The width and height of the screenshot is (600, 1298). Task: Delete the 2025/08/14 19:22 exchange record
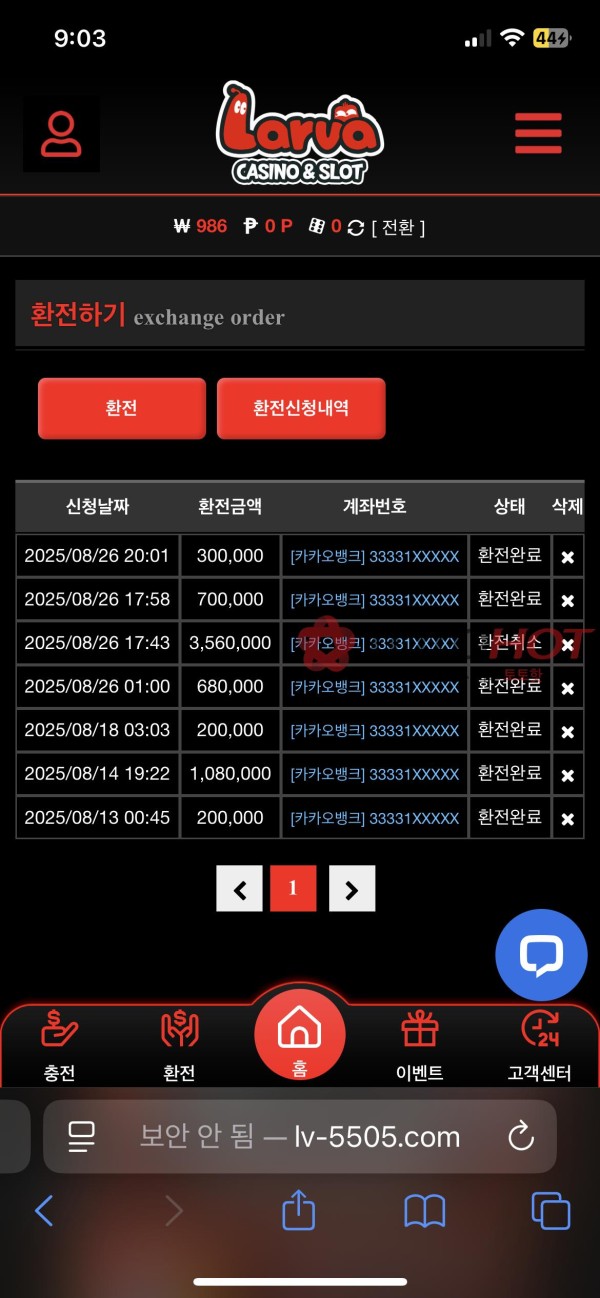point(567,775)
